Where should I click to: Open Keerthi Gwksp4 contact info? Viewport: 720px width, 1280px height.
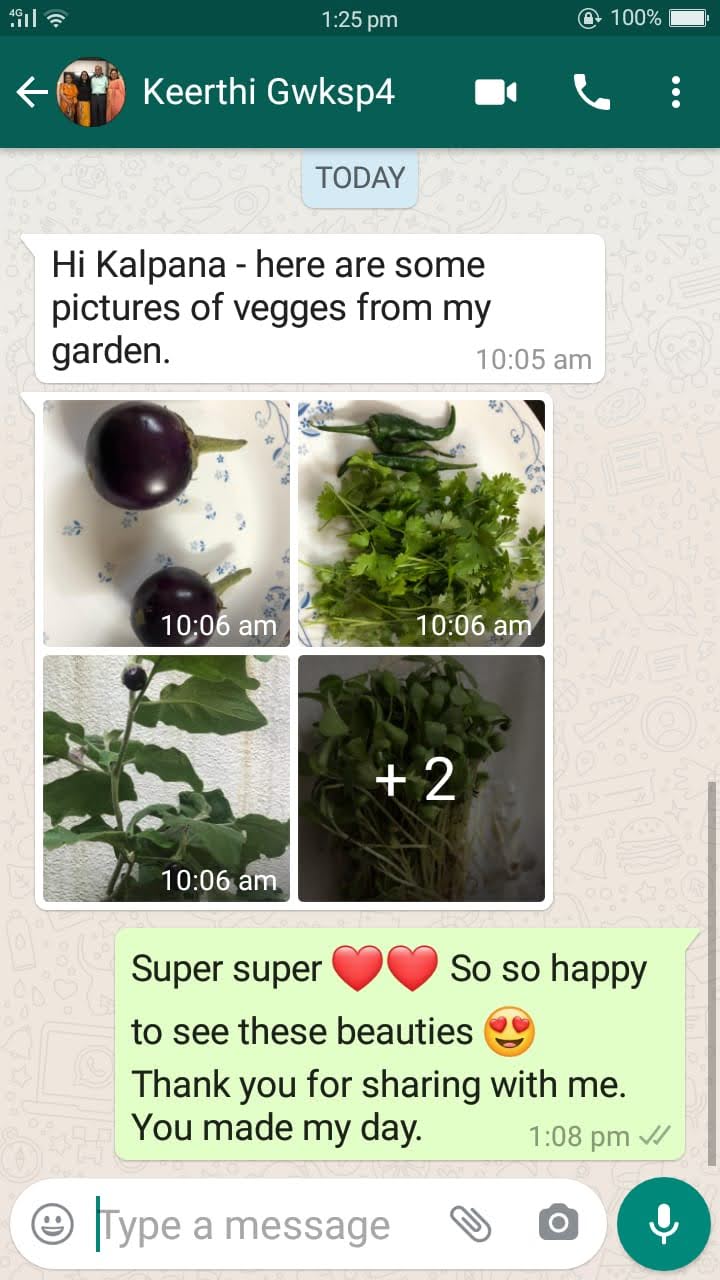pyautogui.click(x=268, y=93)
